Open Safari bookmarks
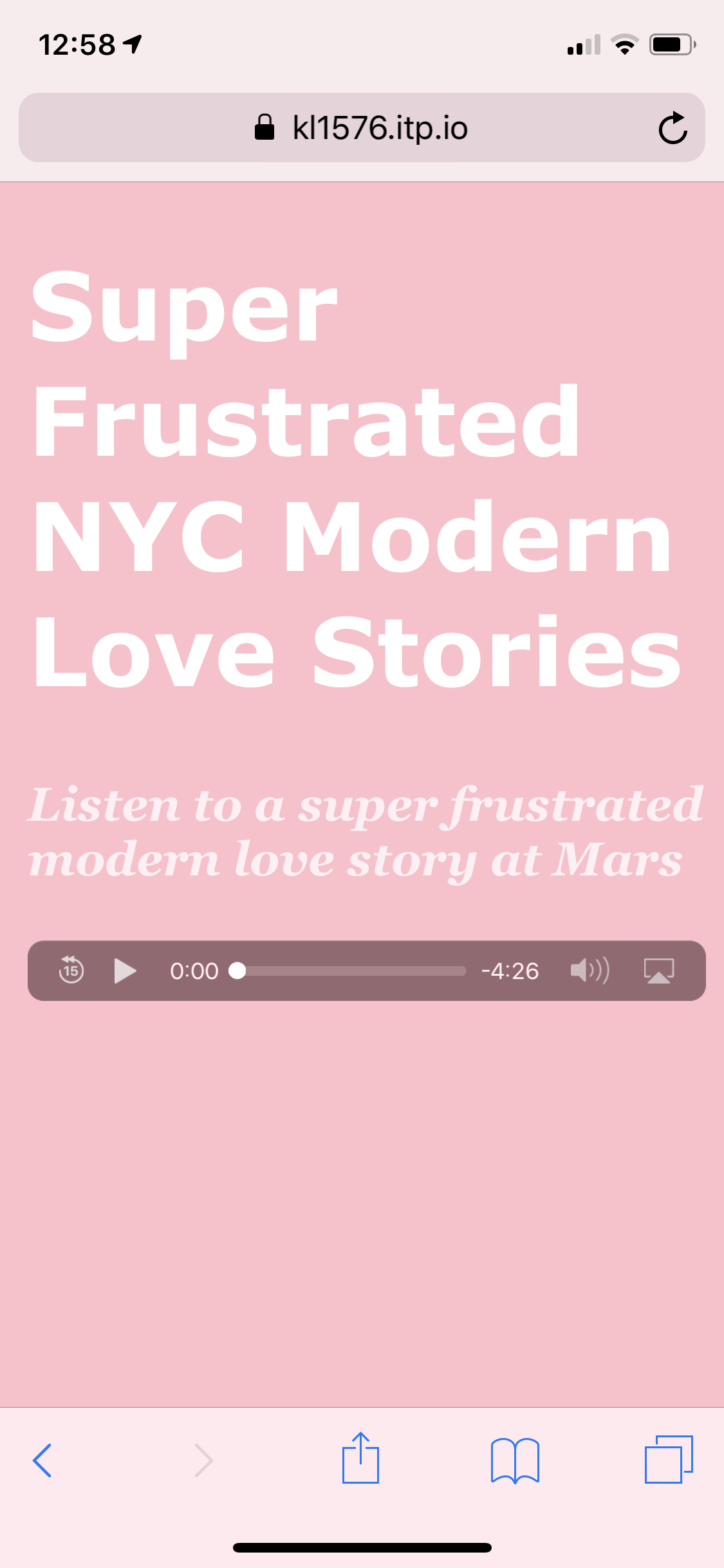 click(x=514, y=1460)
